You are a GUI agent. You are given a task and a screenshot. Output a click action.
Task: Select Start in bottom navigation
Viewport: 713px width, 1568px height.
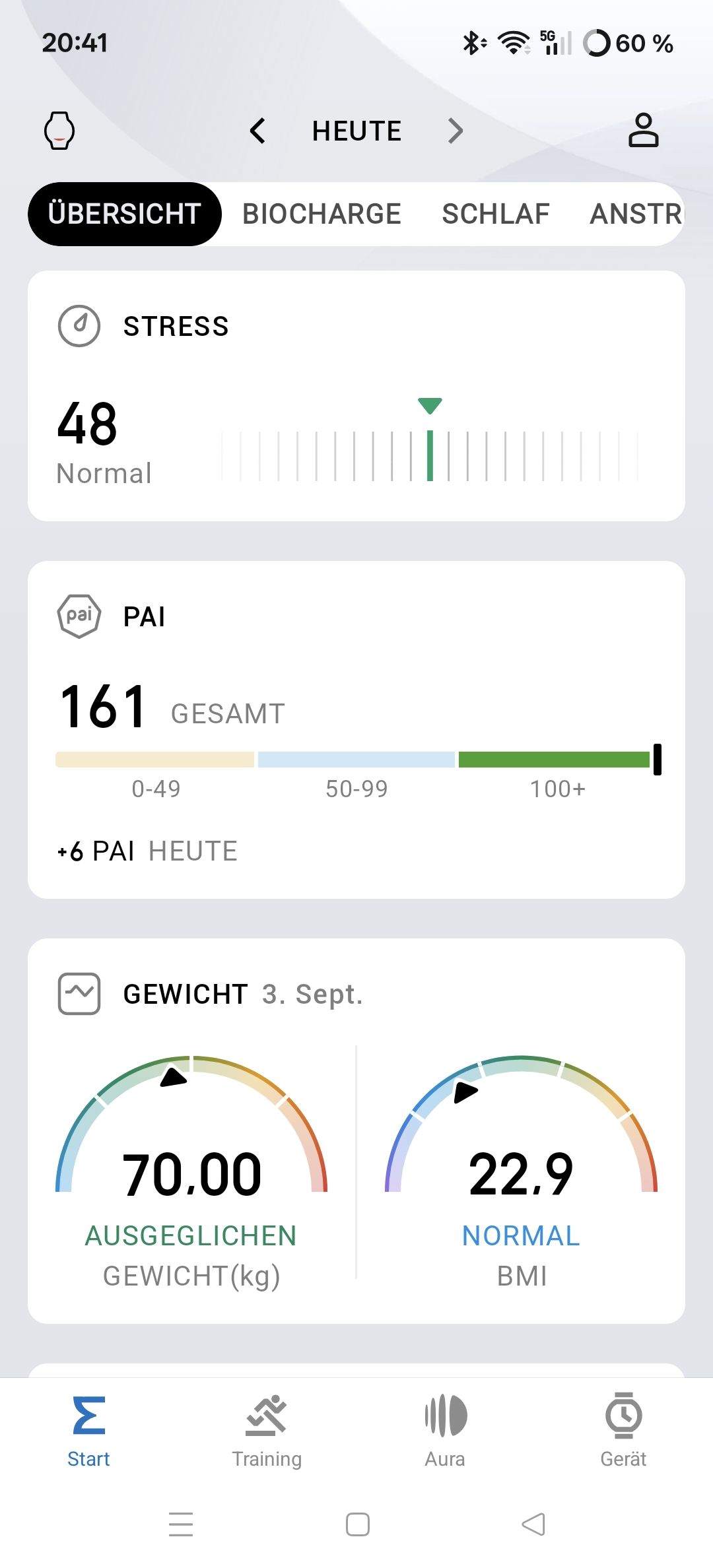pyautogui.click(x=88, y=1429)
